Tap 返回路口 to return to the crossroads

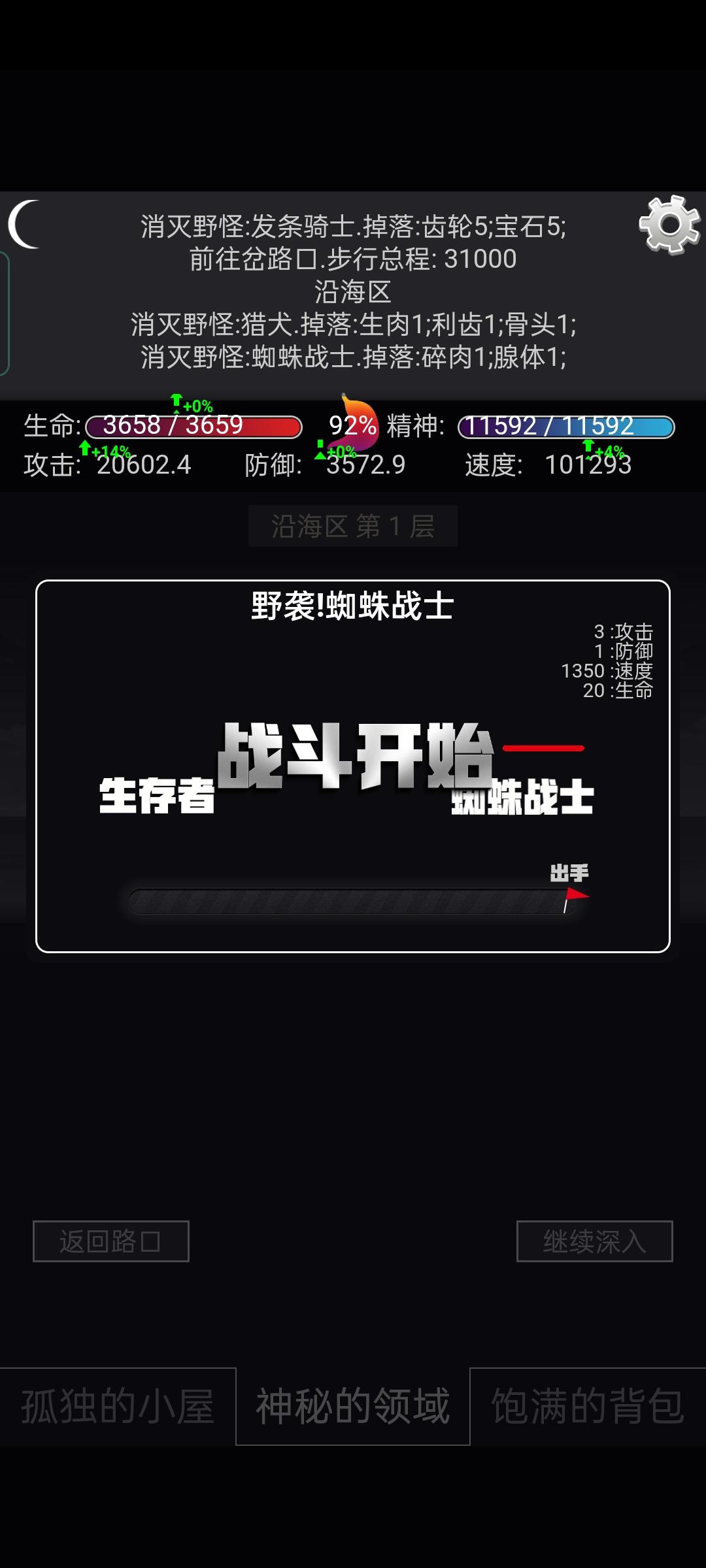pos(111,1241)
